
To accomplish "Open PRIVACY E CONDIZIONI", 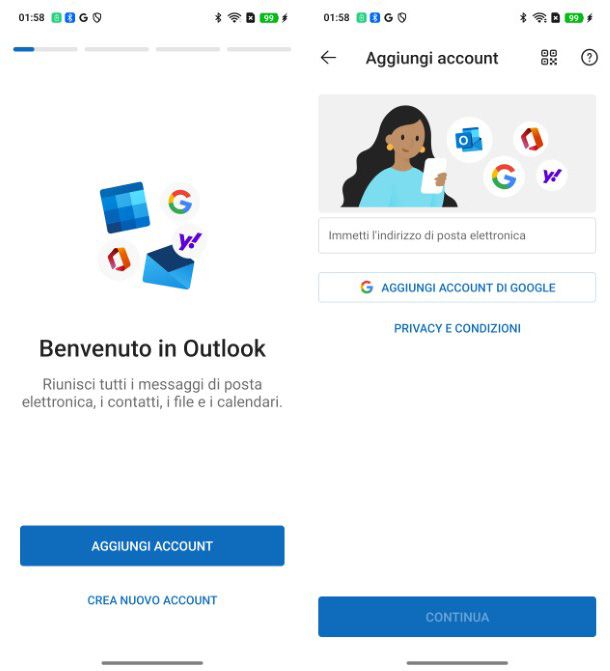I will click(457, 328).
